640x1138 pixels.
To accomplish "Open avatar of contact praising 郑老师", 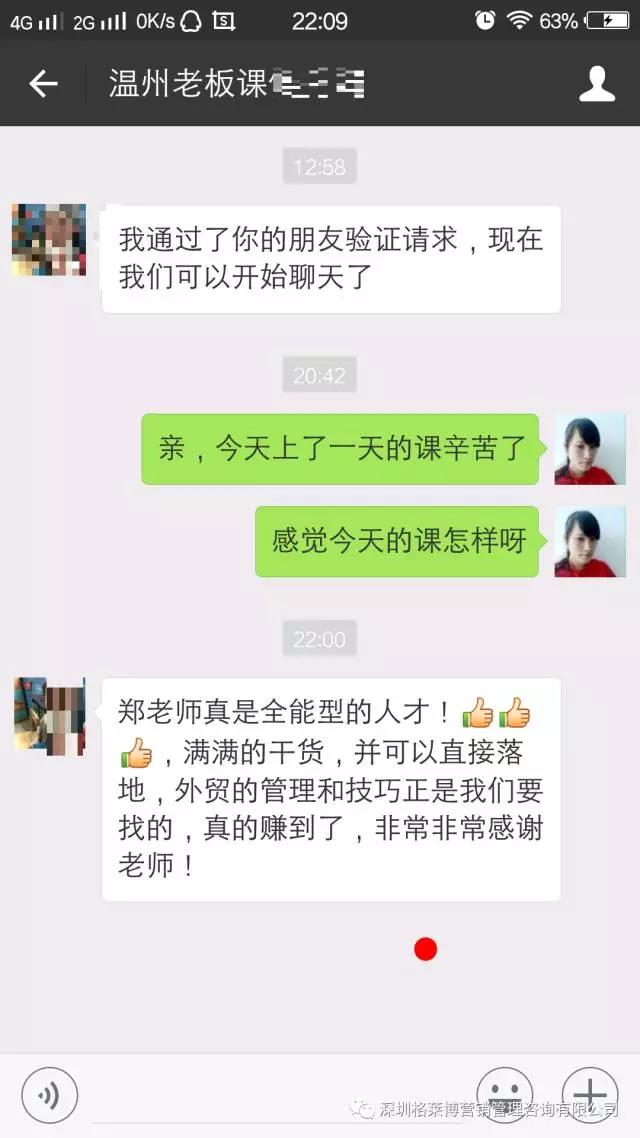I will [49, 714].
